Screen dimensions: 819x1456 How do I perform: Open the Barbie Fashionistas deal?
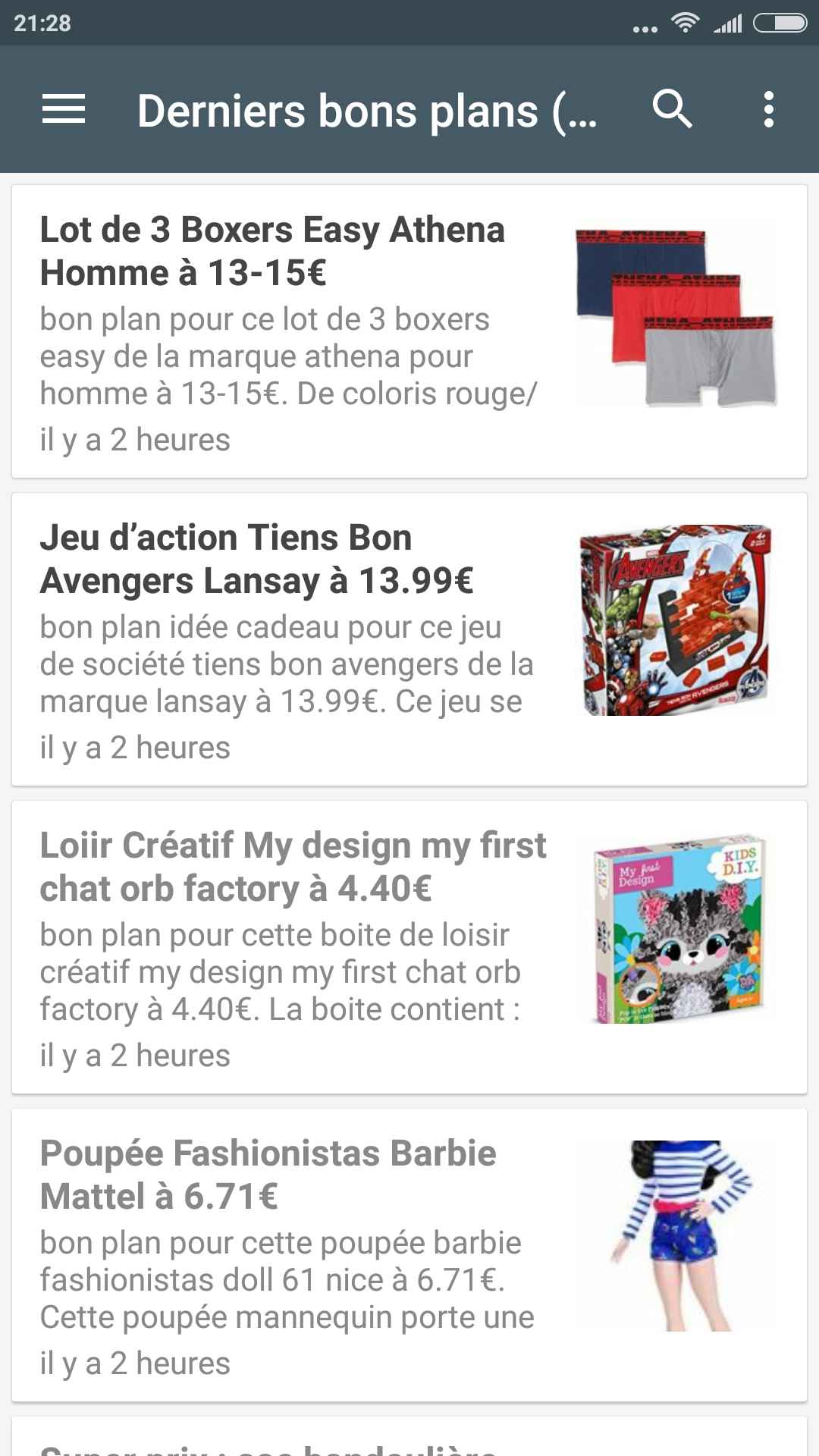(x=303, y=1244)
